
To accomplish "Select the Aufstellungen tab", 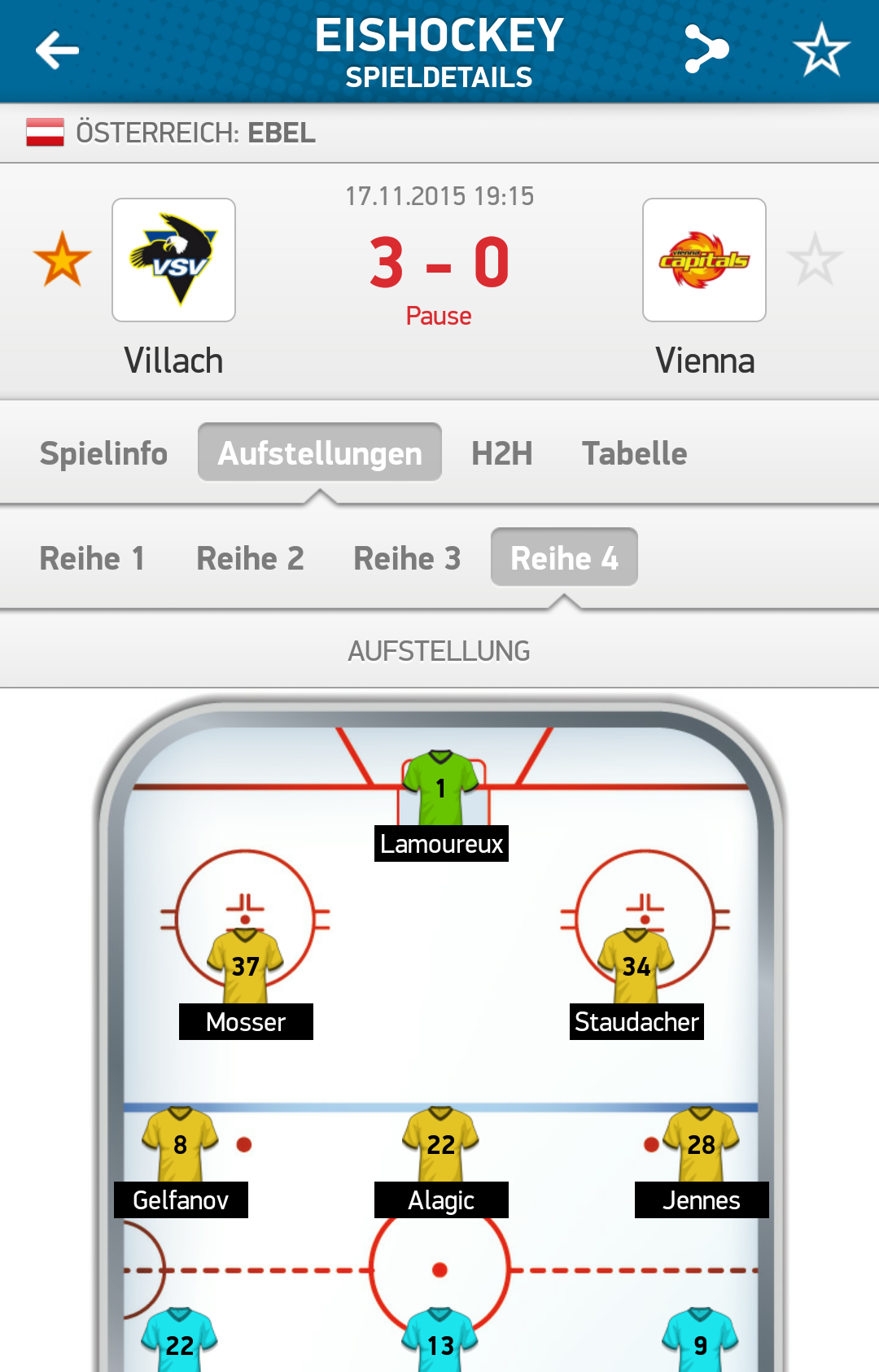I will coord(320,453).
